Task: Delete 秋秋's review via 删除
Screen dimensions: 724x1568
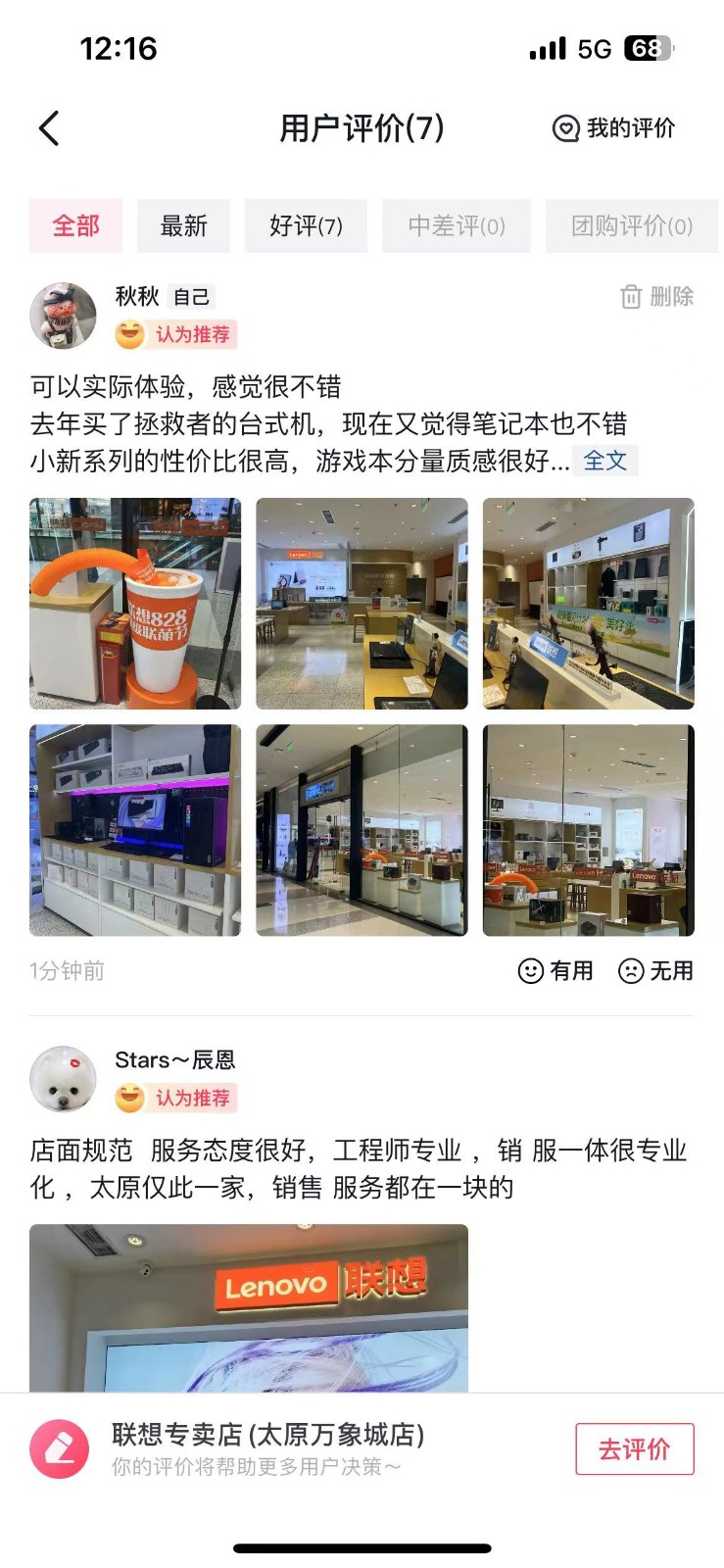Action: 656,297
